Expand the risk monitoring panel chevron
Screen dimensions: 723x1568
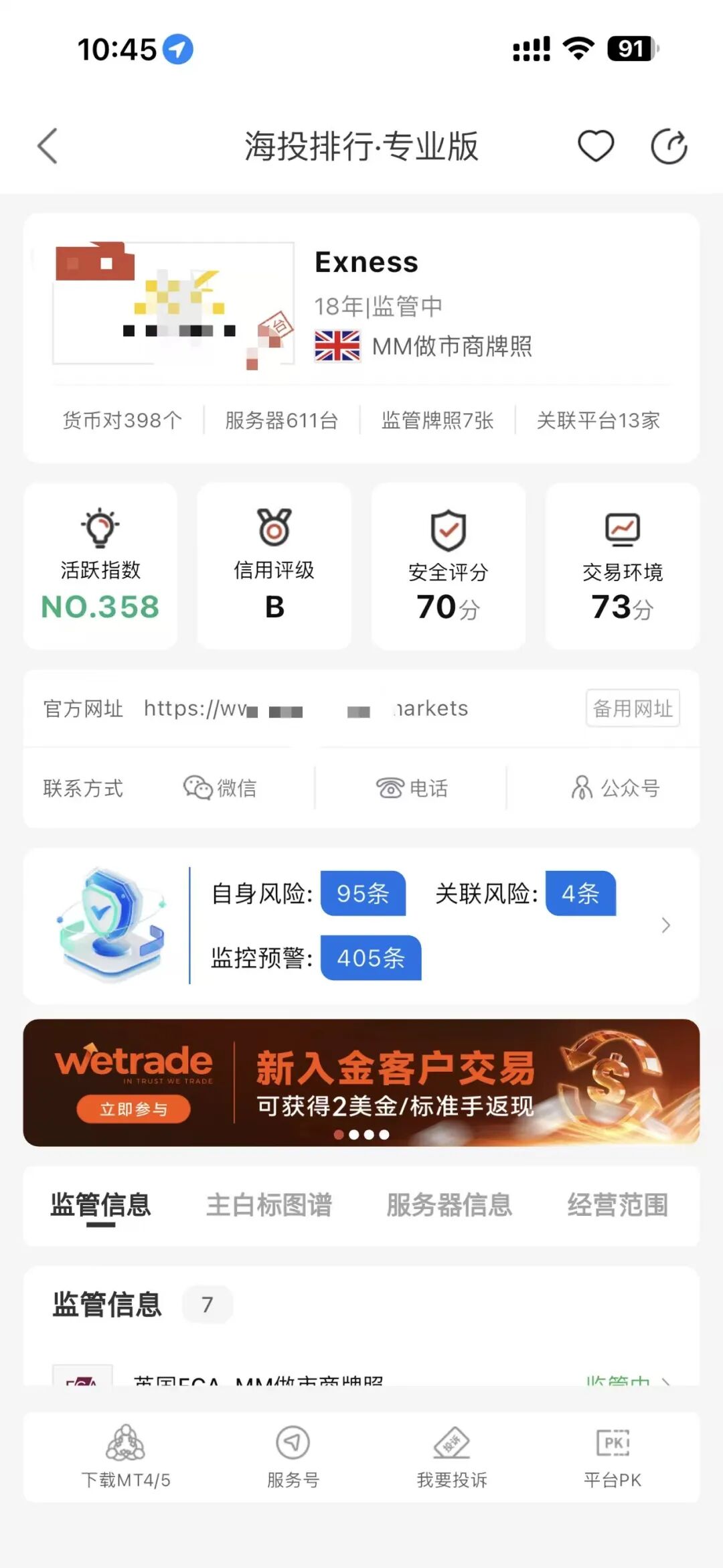(666, 925)
